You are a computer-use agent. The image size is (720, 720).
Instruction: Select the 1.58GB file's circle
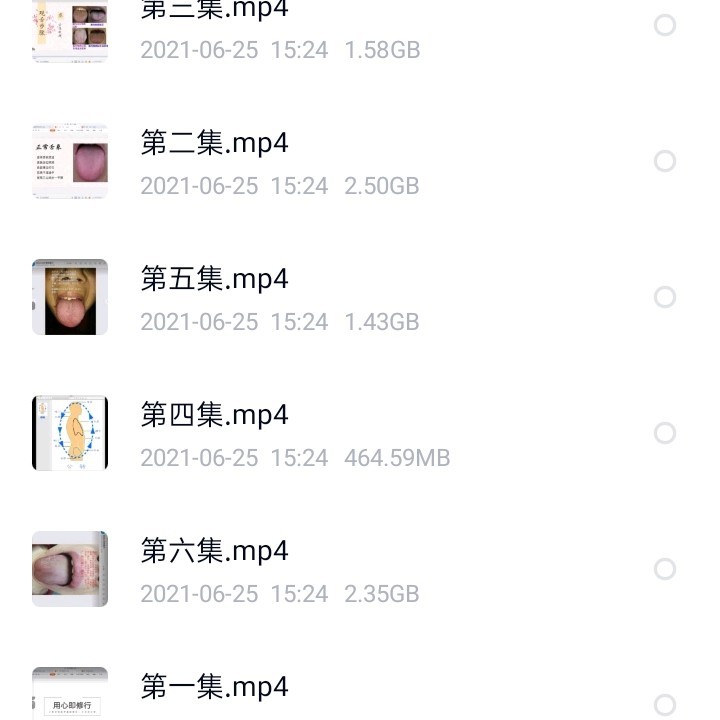(664, 25)
